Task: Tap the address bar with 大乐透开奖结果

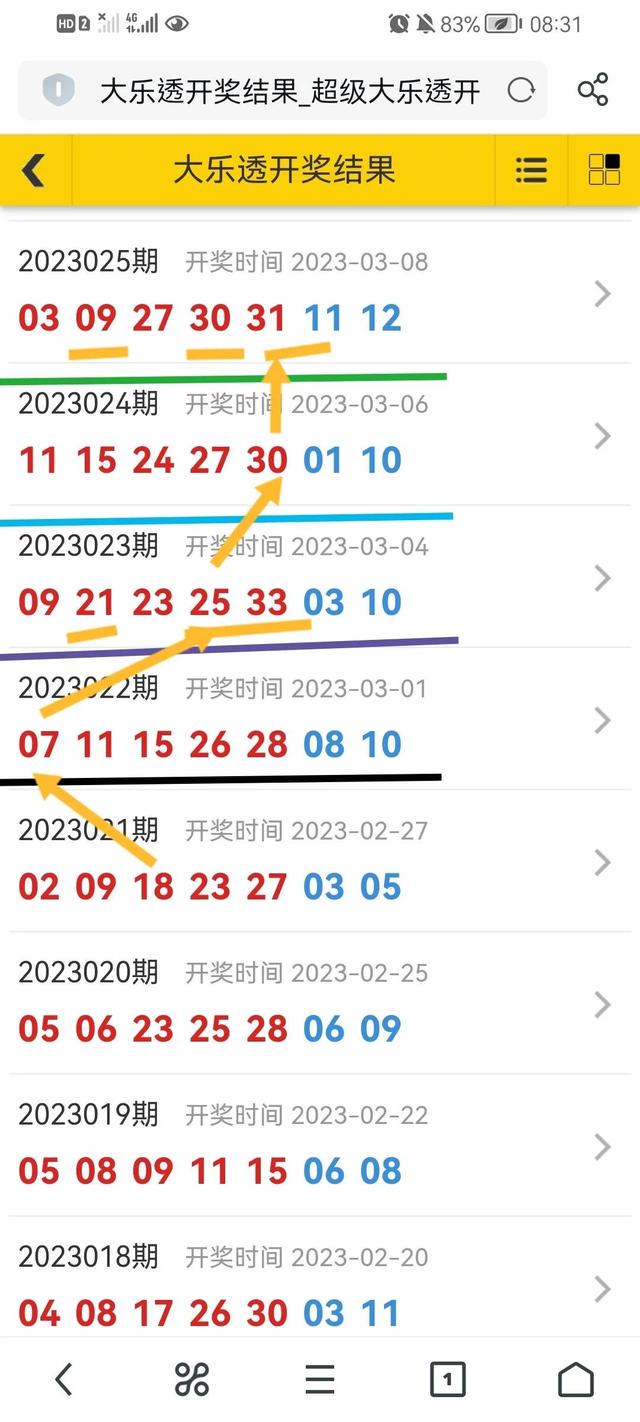Action: (x=290, y=92)
